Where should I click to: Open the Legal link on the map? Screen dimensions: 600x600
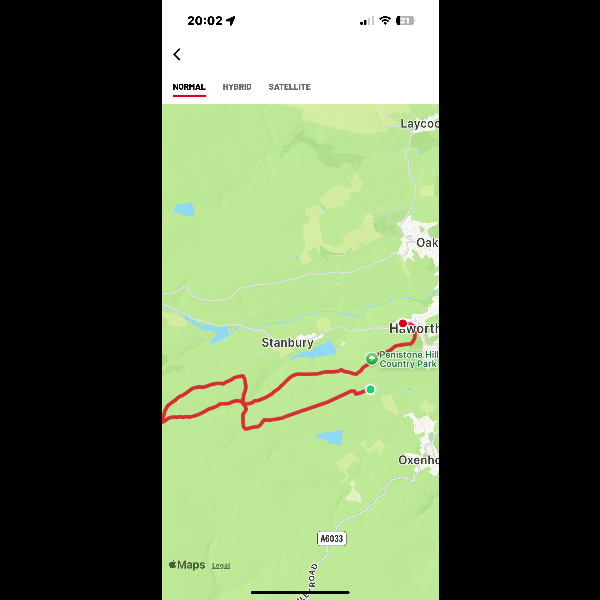pyautogui.click(x=221, y=566)
